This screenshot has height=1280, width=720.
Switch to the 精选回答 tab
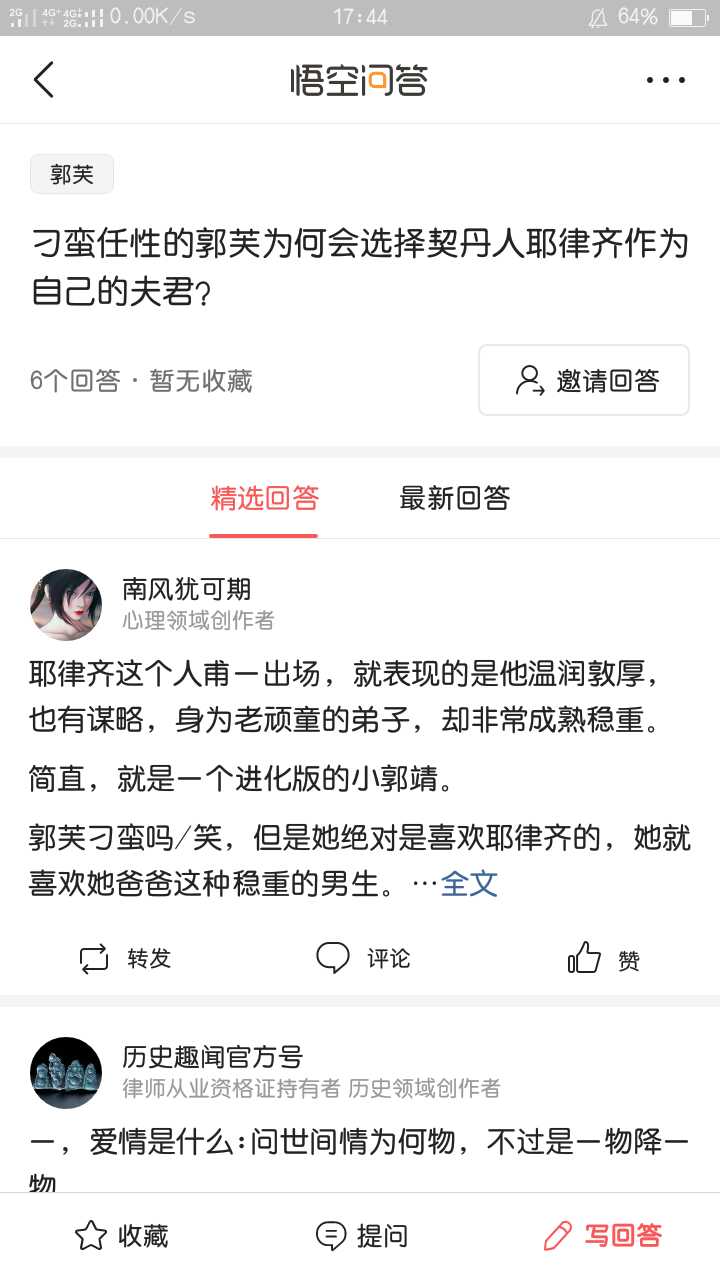click(264, 498)
